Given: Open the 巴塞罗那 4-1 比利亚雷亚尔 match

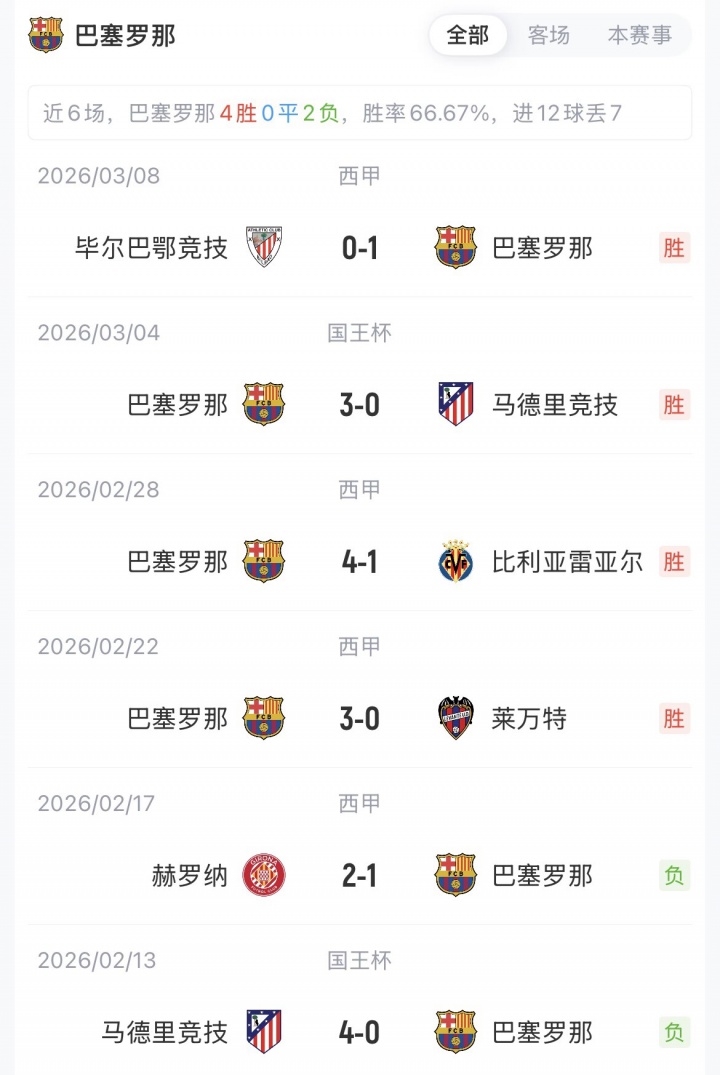Looking at the screenshot, I should point(360,561).
